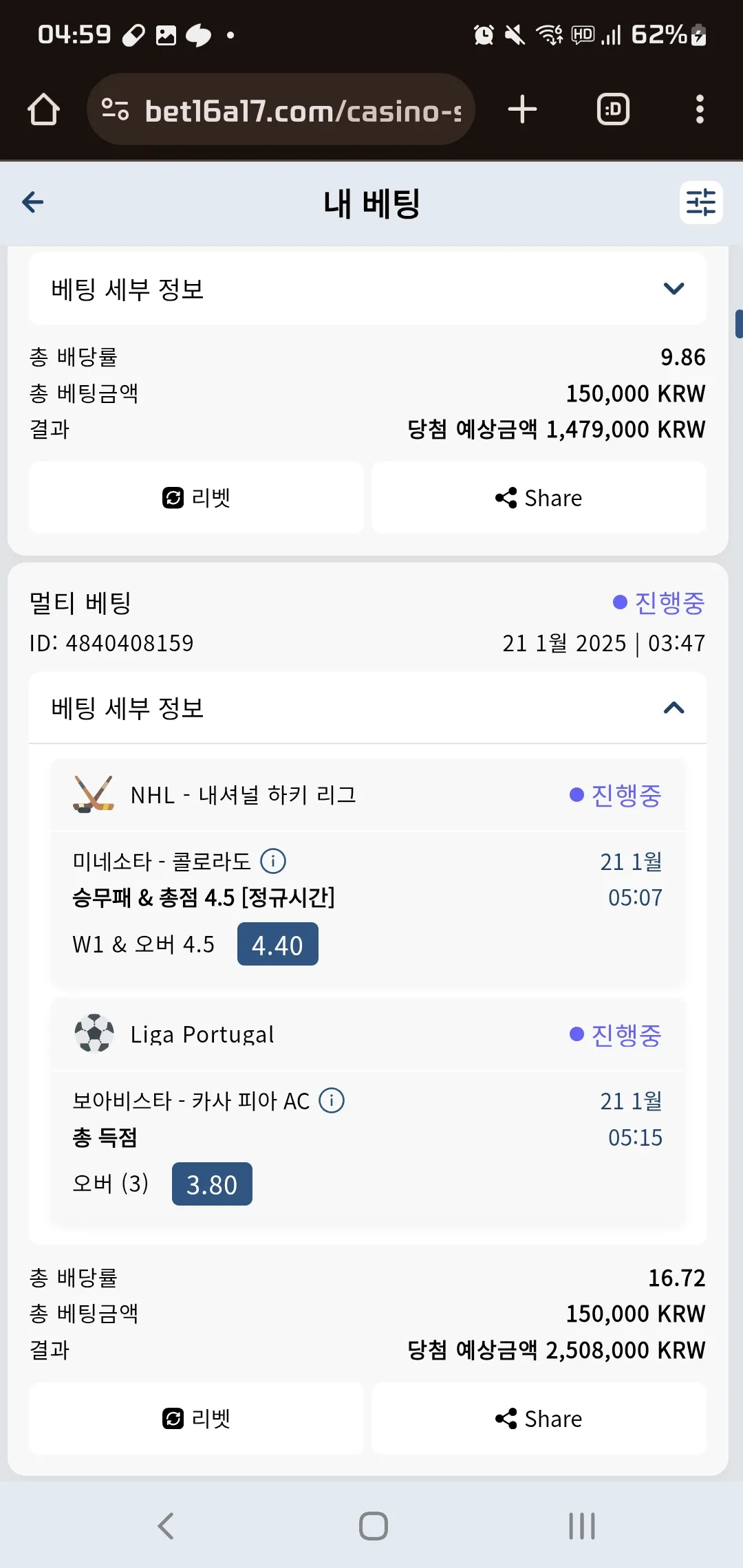Tap the system back button

tap(166, 1525)
